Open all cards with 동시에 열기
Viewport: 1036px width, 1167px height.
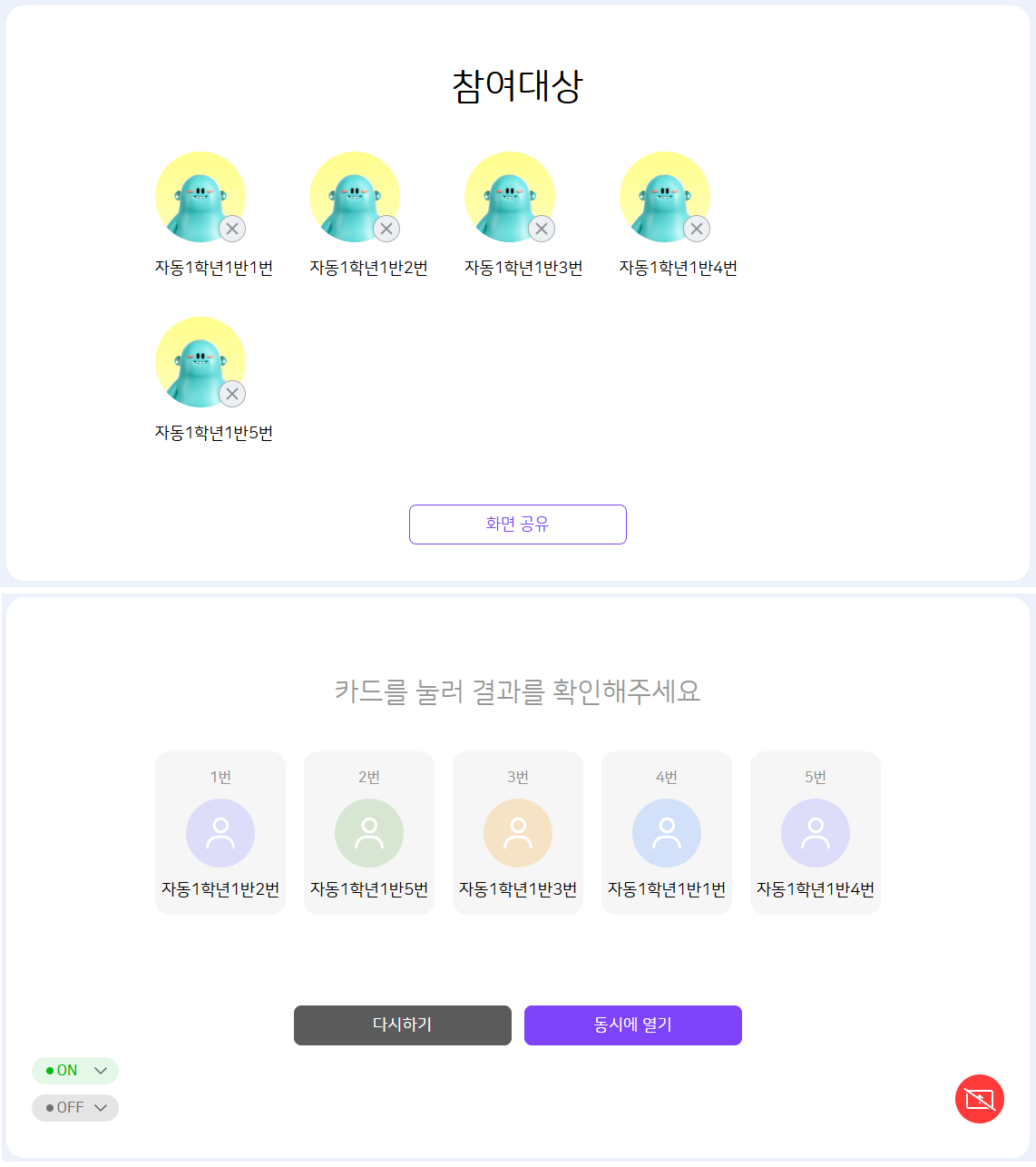(x=633, y=1025)
